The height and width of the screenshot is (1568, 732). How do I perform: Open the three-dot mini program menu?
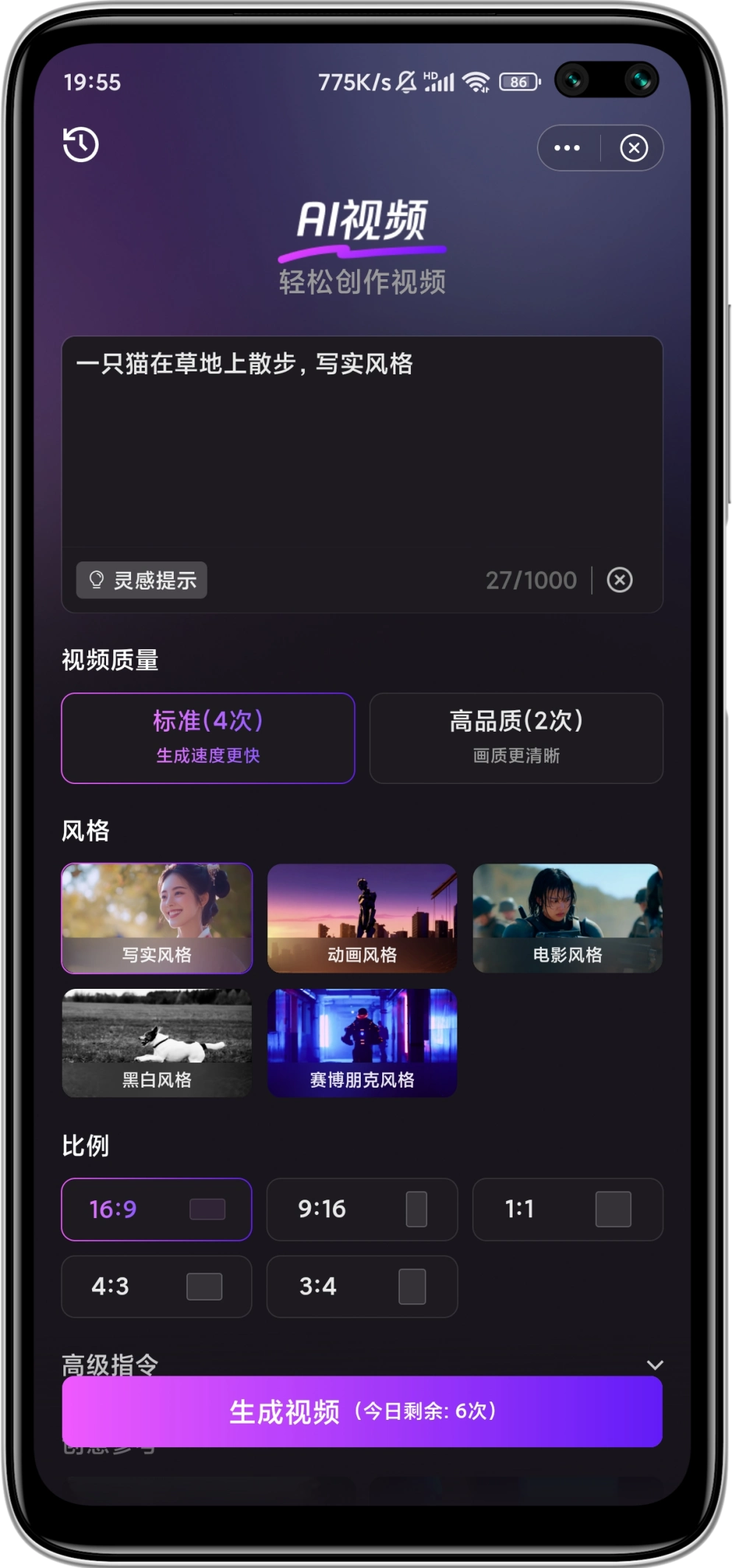pos(567,148)
